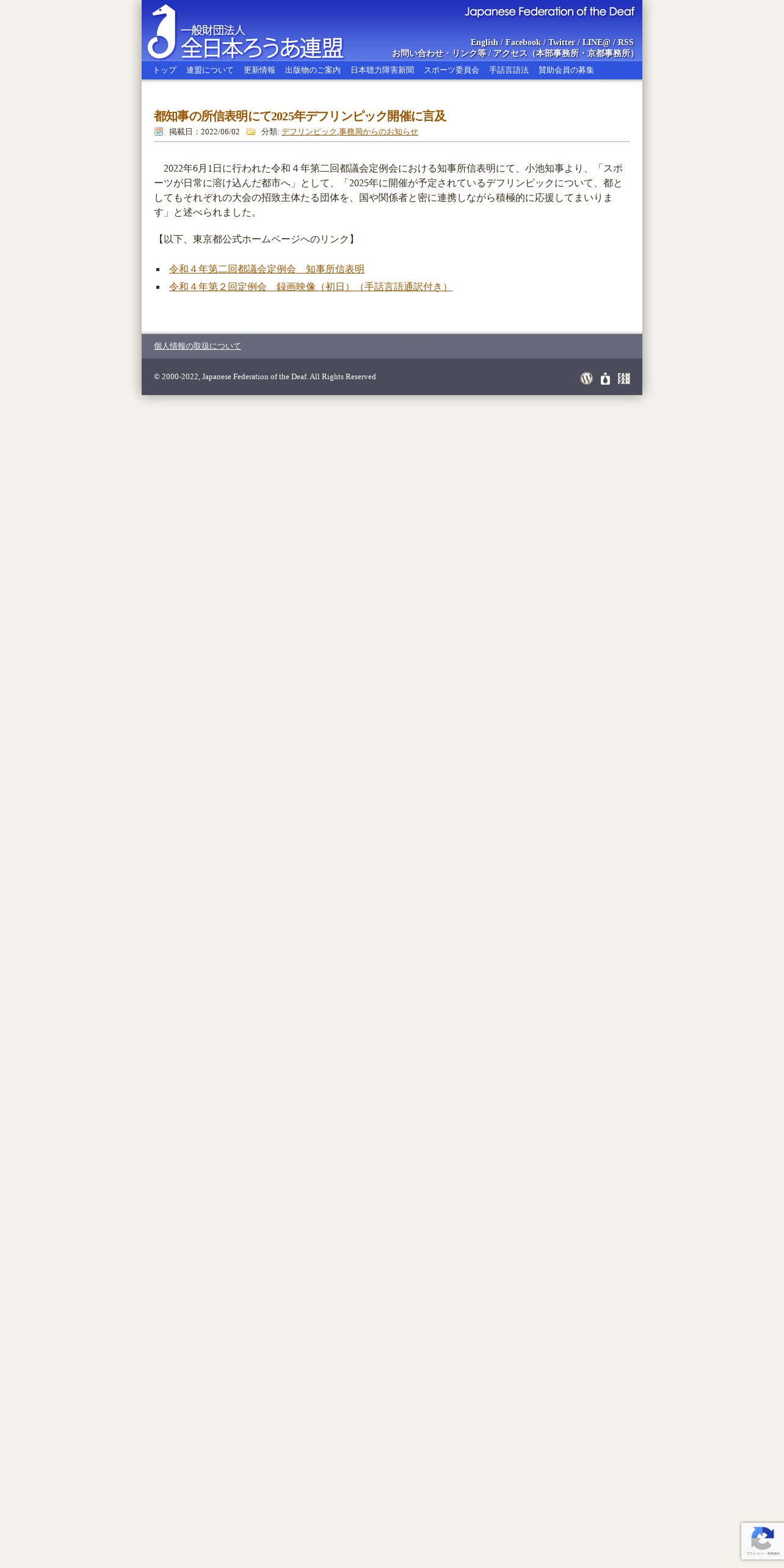Open 賛助会員の募集 page
Viewport: 784px width, 1568px height.
coord(566,70)
